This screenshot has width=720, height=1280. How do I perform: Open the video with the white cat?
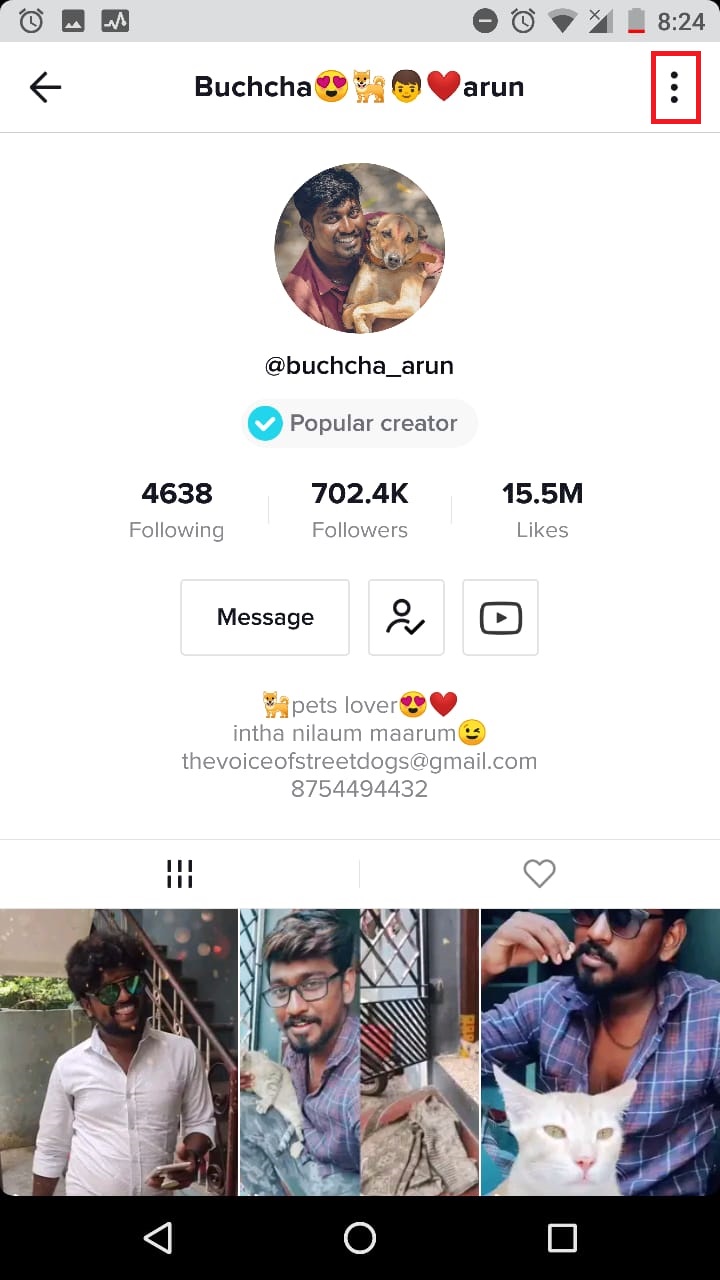600,1052
